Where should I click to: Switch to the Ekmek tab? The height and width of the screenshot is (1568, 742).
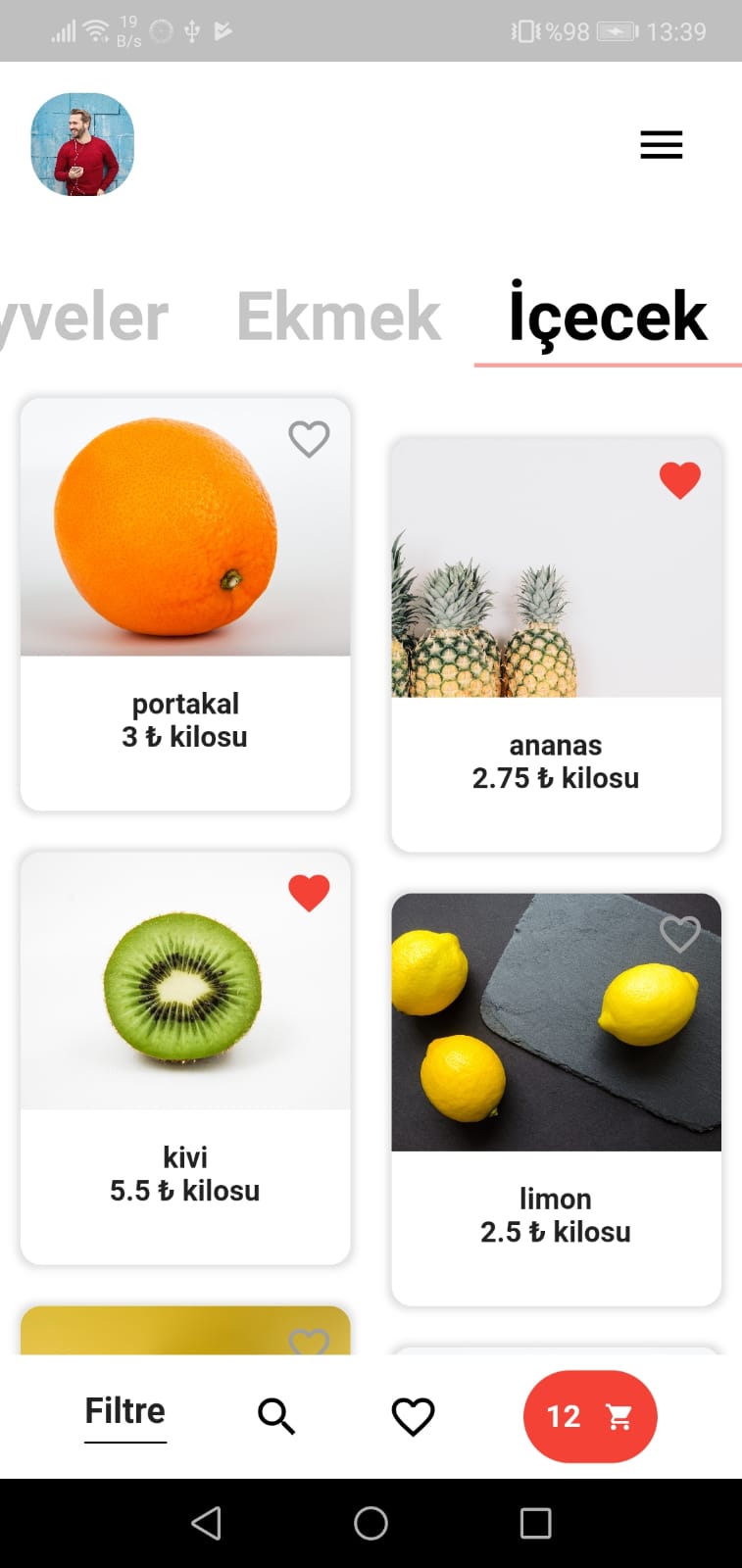tap(337, 316)
